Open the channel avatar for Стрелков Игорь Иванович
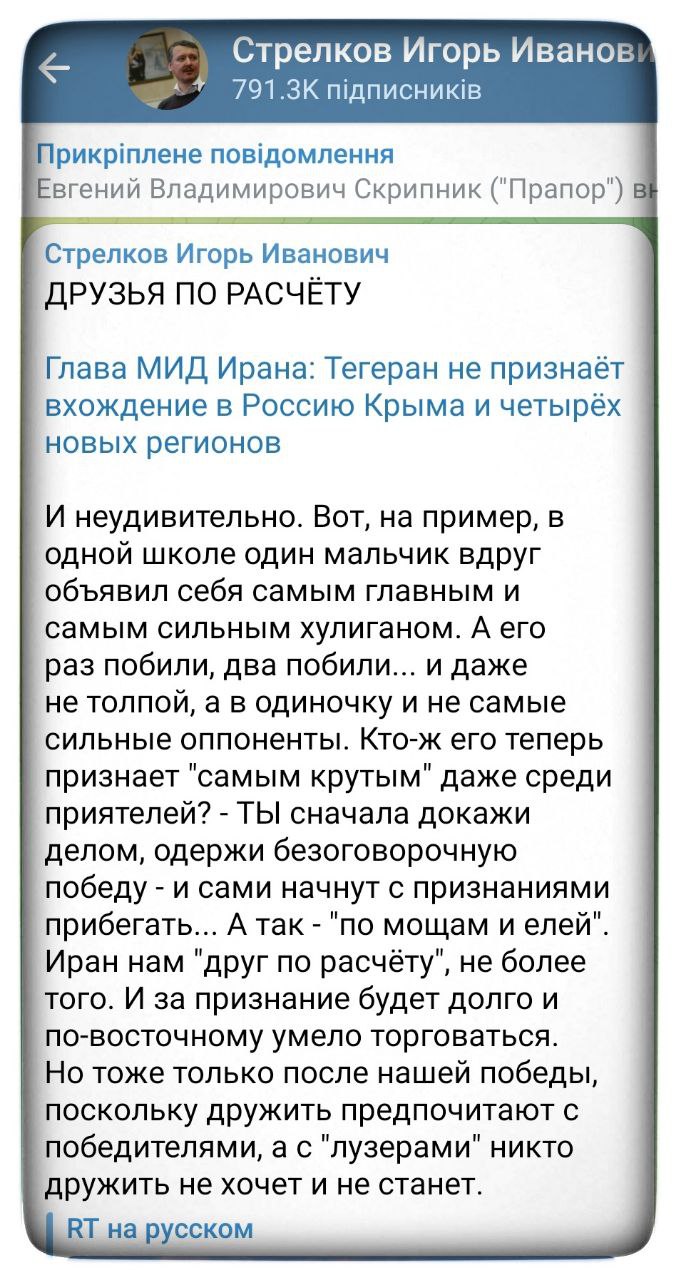The image size is (678, 1280). (x=168, y=68)
